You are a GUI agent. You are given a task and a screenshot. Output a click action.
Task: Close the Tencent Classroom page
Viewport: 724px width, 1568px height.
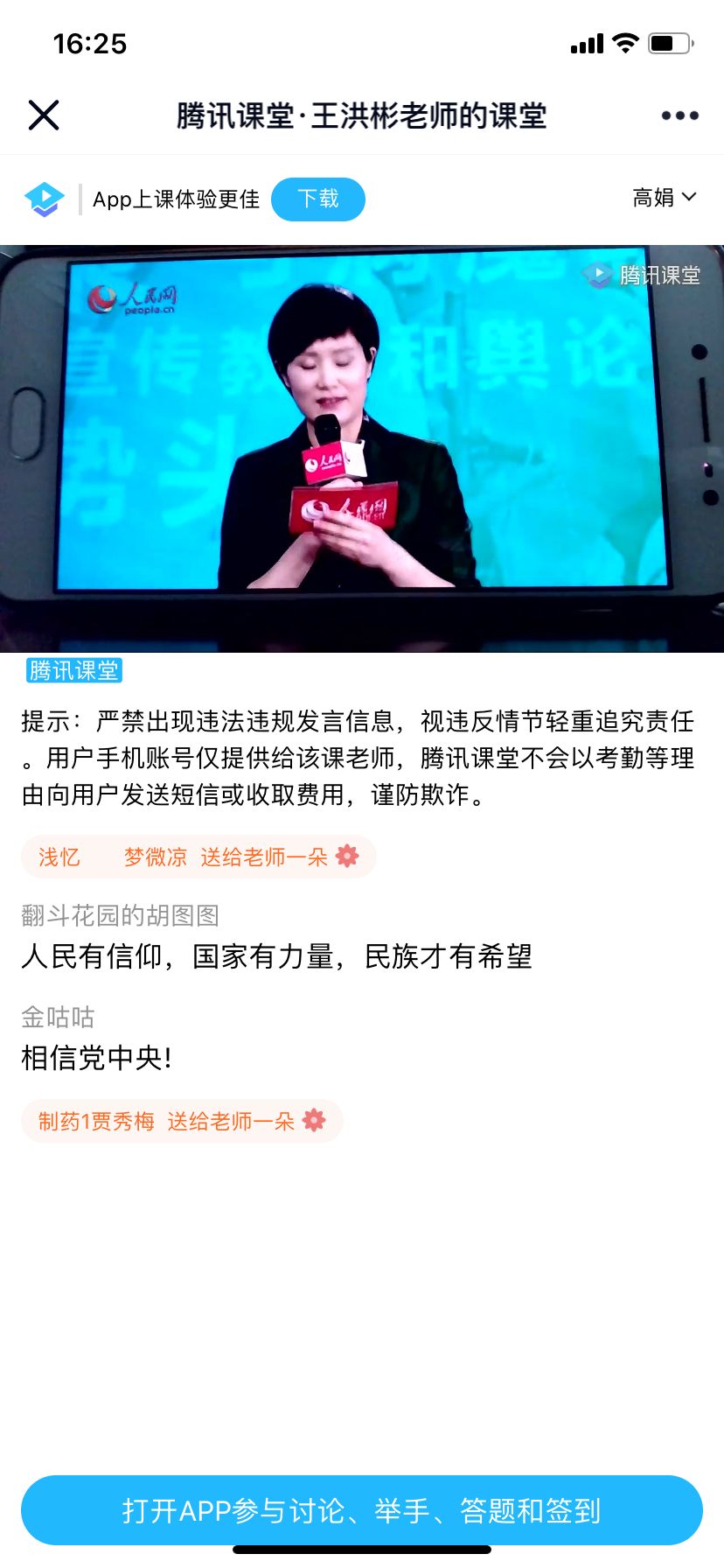(x=44, y=115)
